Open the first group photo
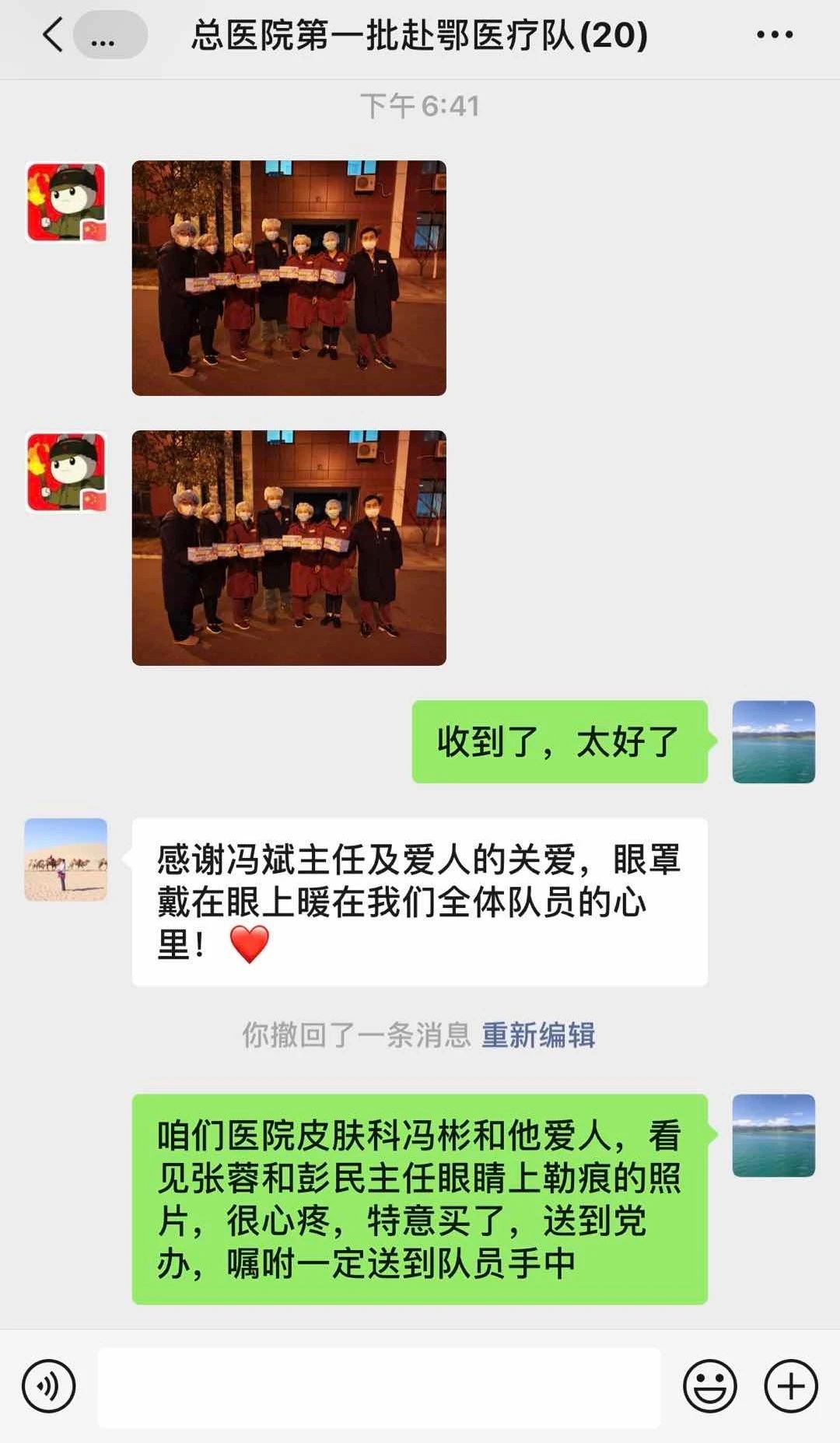840x1443 pixels. [x=289, y=278]
